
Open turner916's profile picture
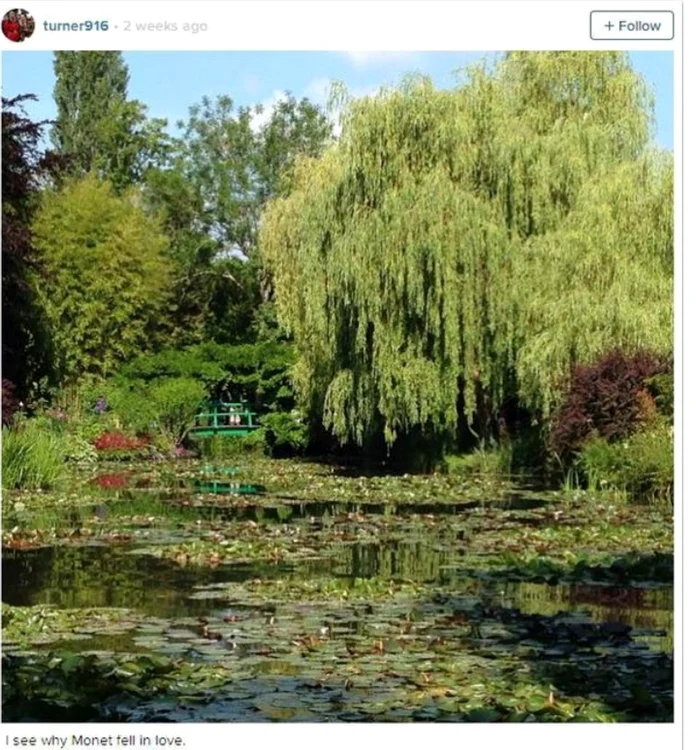(18, 26)
